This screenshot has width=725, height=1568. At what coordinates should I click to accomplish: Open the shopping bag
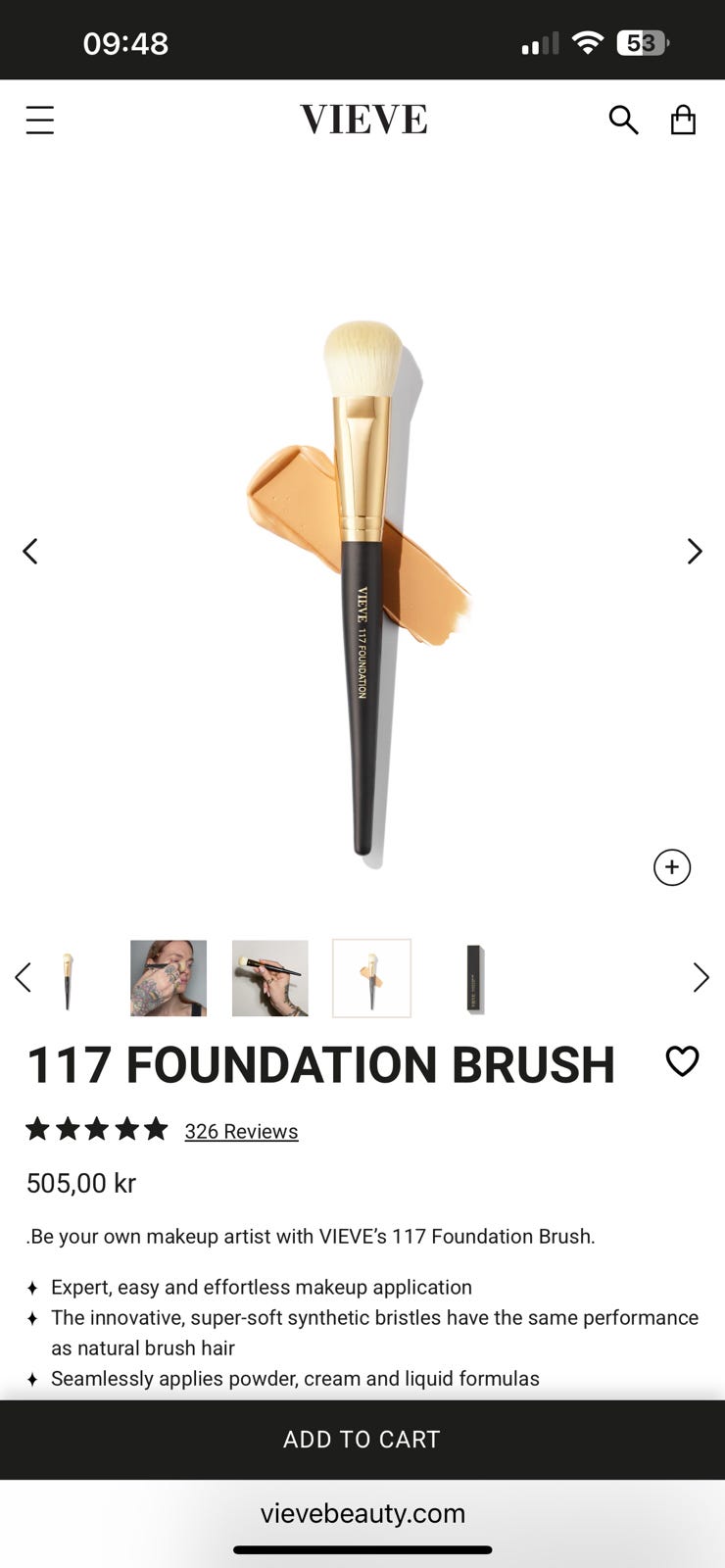pos(683,121)
